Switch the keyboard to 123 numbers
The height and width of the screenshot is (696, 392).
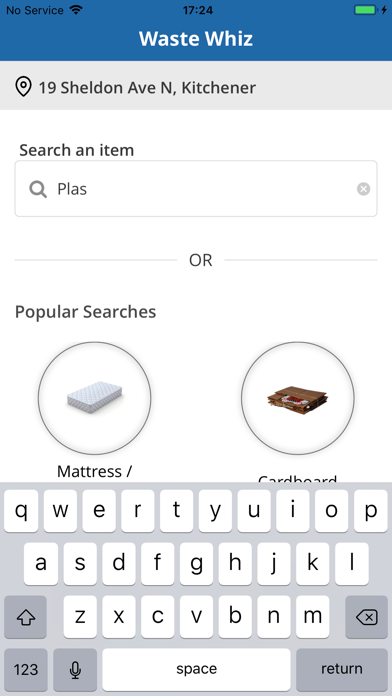(x=26, y=669)
